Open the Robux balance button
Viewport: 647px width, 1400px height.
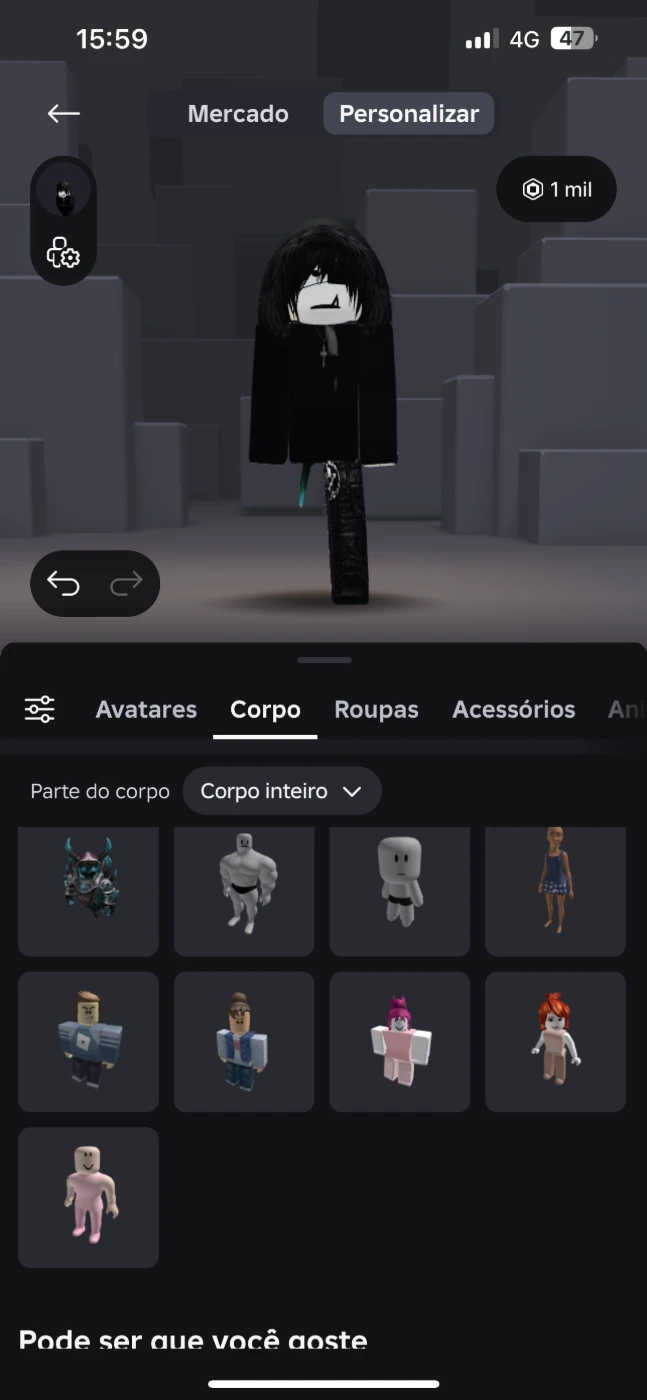(556, 189)
